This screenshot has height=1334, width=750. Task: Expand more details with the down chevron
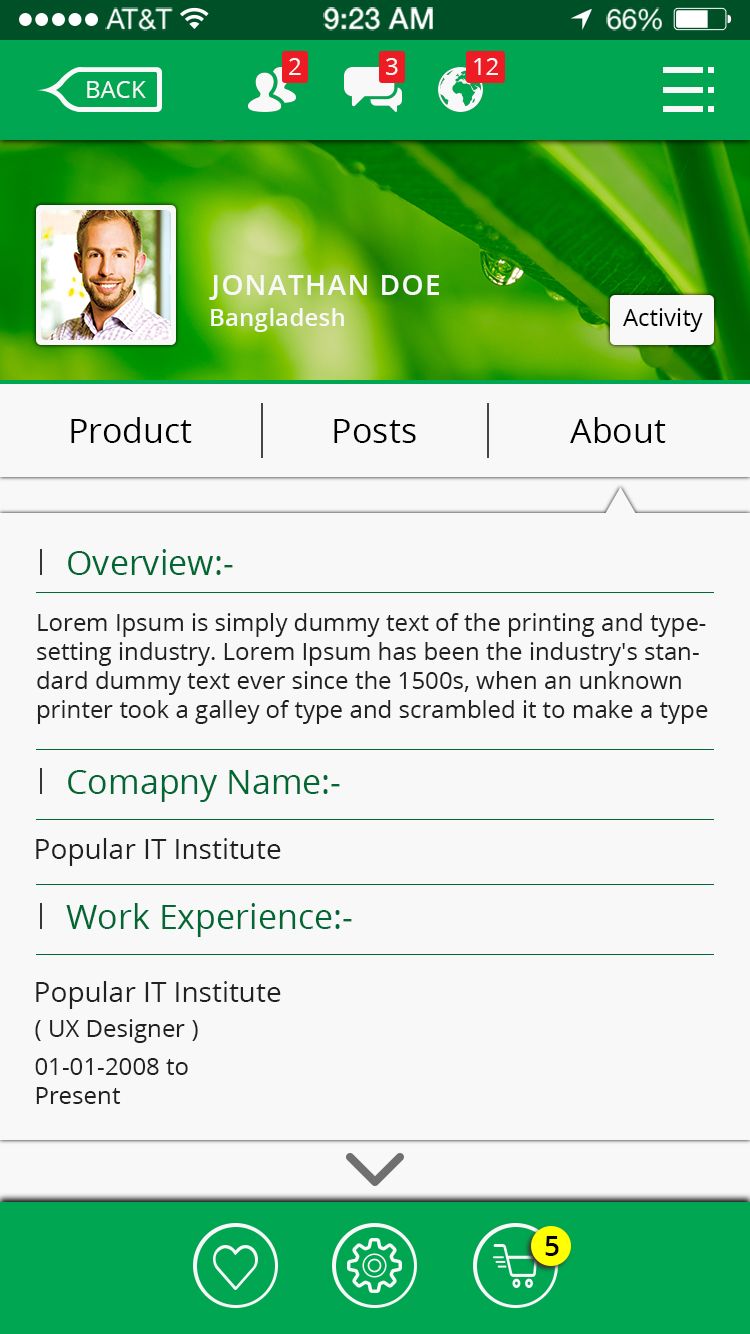[x=375, y=1168]
